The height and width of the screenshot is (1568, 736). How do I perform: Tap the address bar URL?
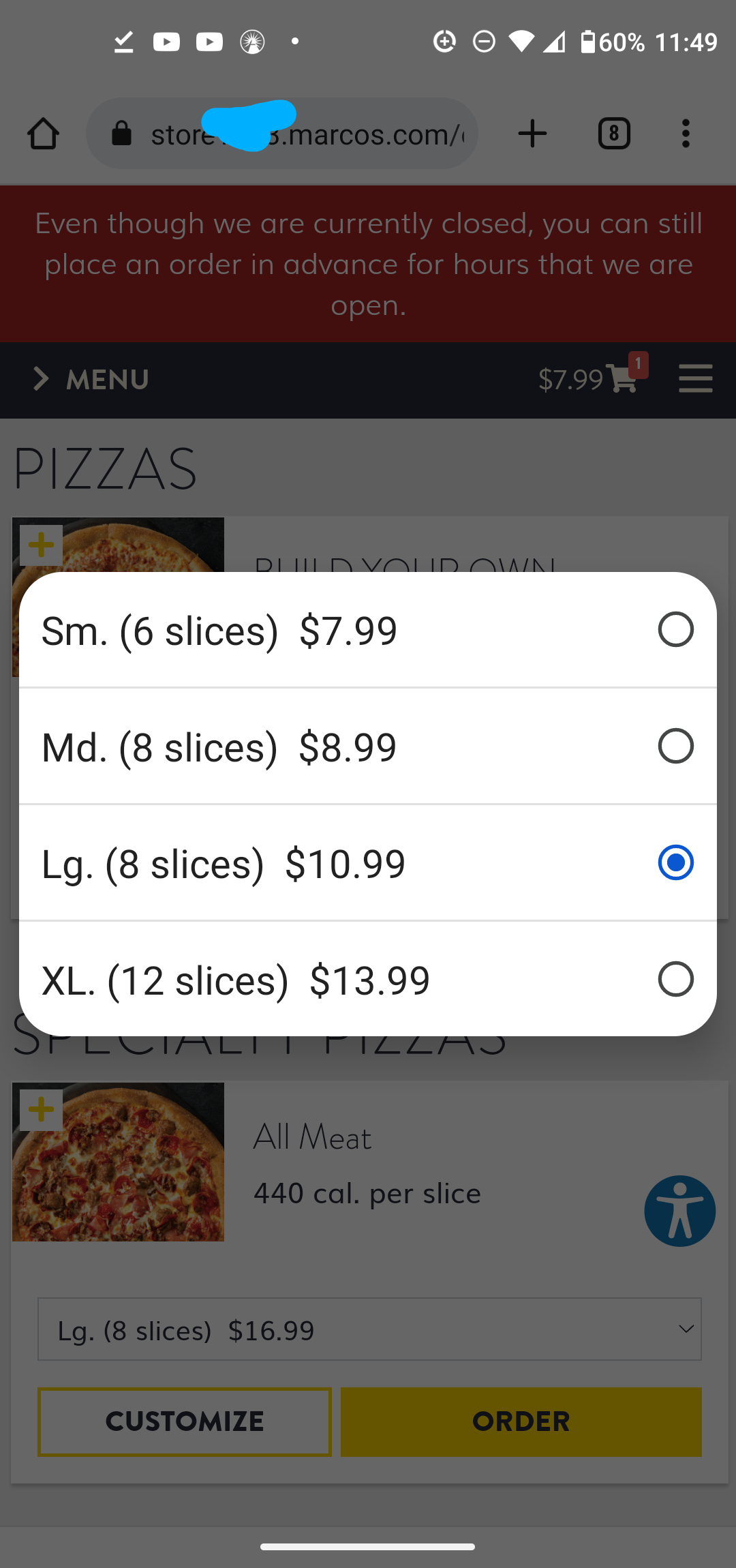point(307,134)
